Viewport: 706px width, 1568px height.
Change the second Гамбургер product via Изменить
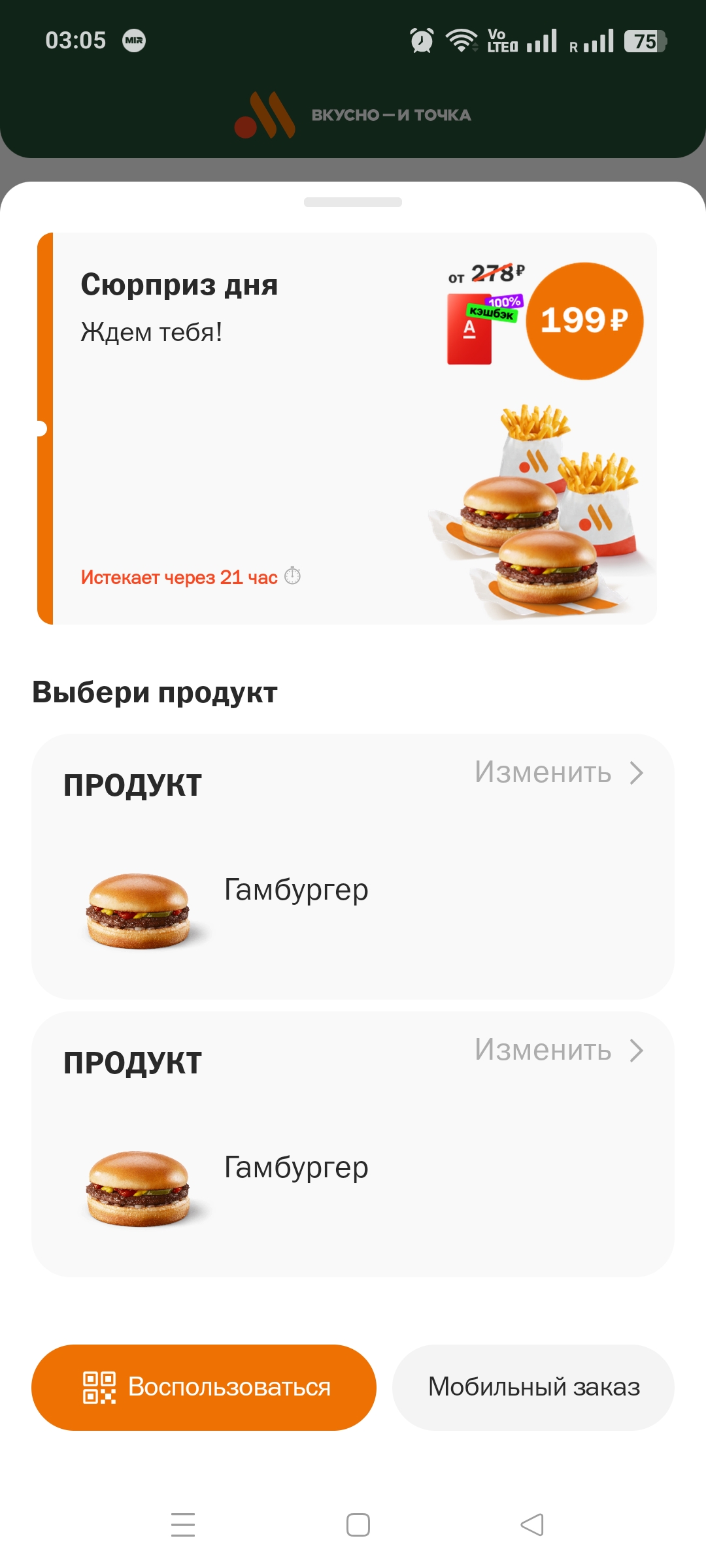pos(559,1051)
